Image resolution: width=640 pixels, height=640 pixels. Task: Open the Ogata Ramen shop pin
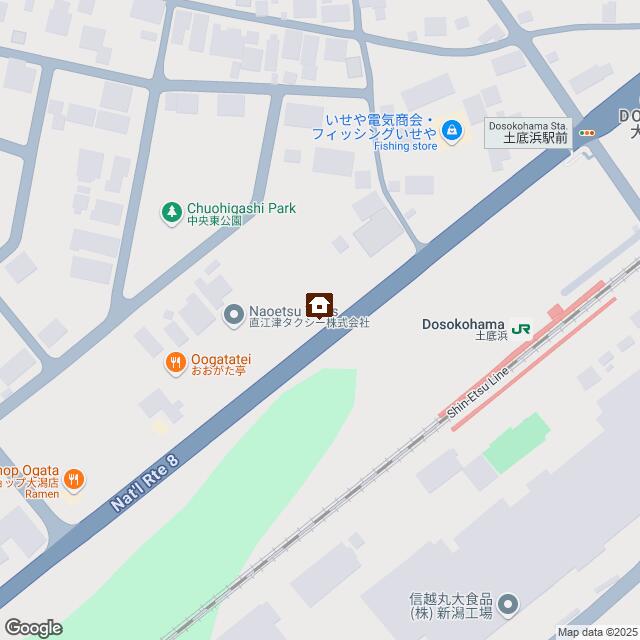pos(78,479)
